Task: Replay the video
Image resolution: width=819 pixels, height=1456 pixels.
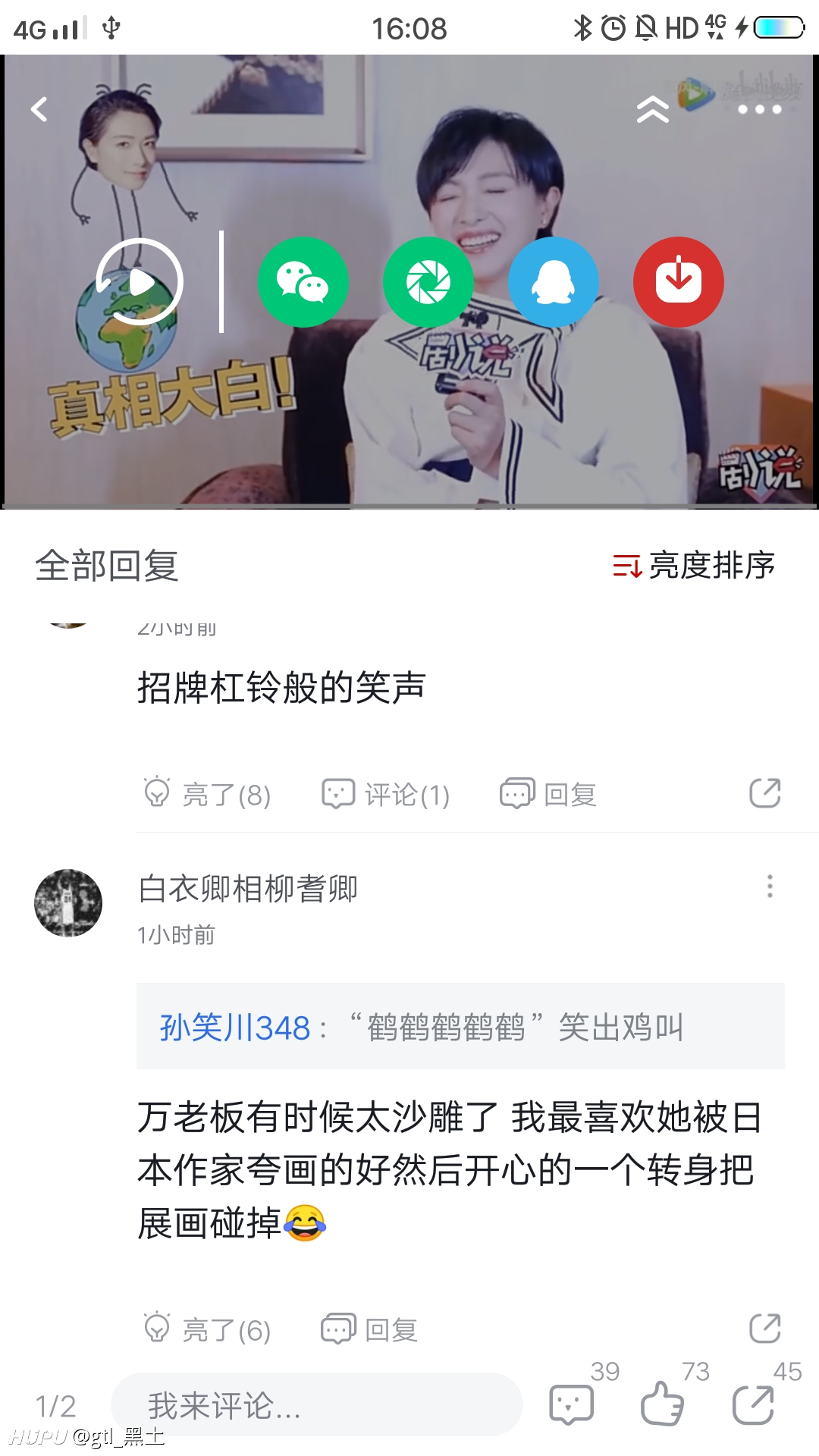Action: (140, 282)
